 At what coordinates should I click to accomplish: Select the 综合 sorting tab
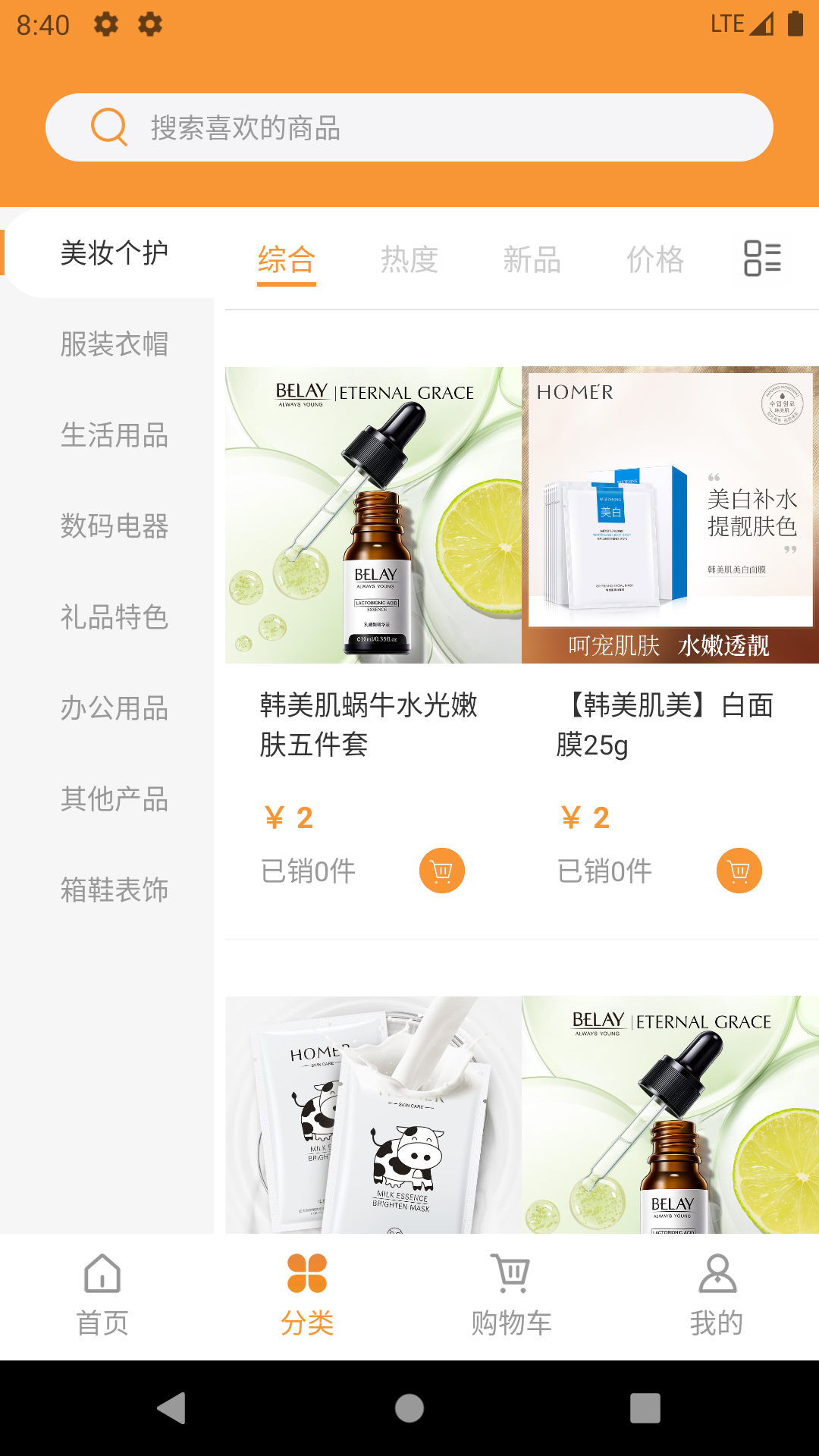point(287,259)
